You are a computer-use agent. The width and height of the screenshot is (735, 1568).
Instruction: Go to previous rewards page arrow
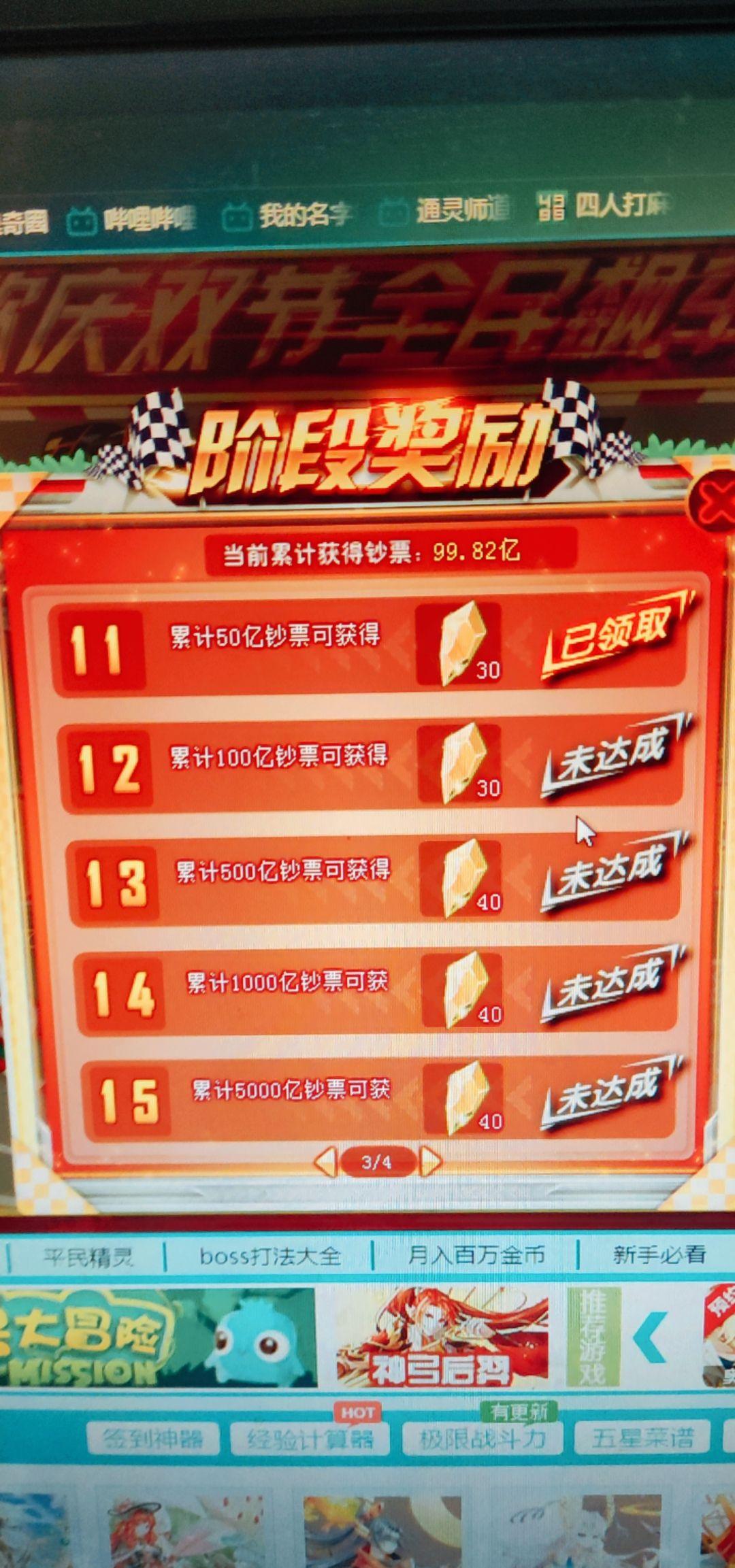(x=325, y=1161)
